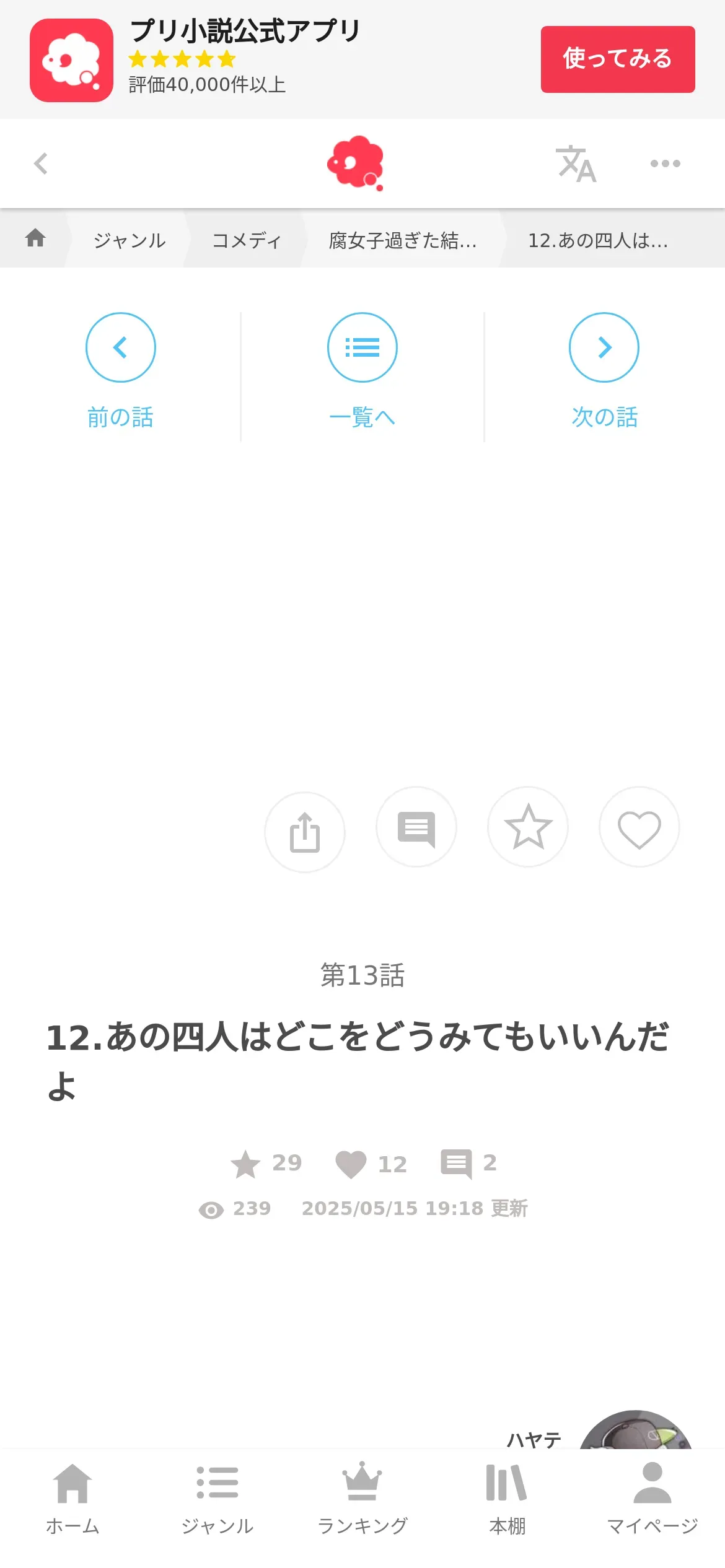Switch to the マイページ tab
725x1568 pixels.
[x=652, y=1499]
